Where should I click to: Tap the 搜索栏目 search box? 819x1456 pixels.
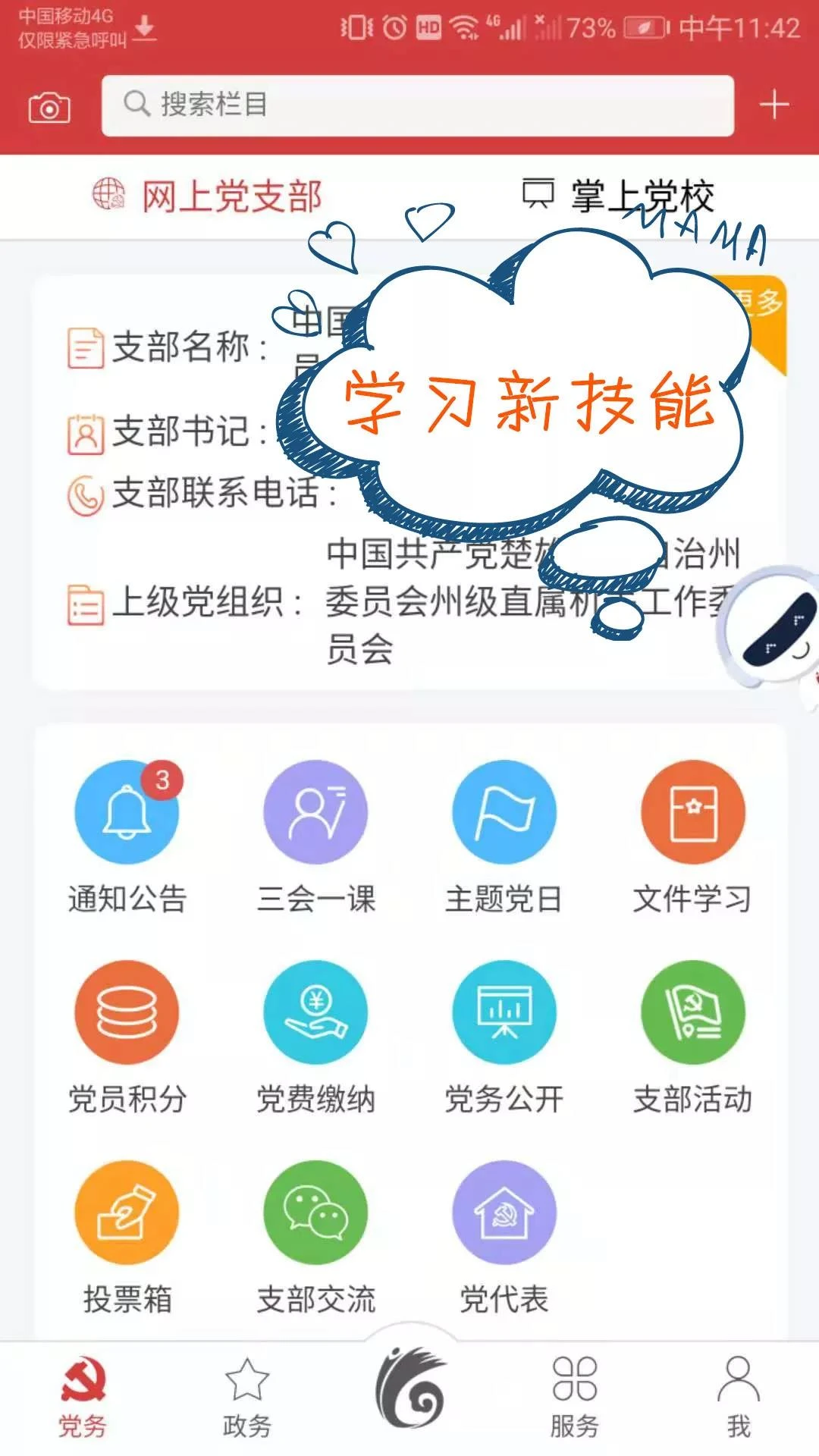tap(417, 105)
